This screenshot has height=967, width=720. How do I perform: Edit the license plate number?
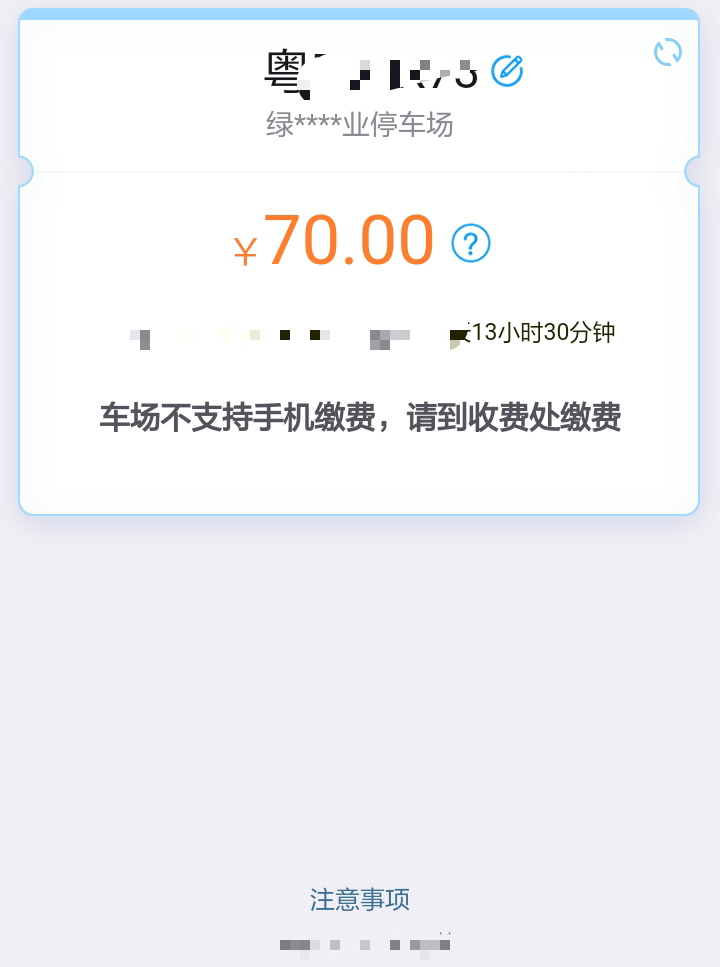pos(507,70)
